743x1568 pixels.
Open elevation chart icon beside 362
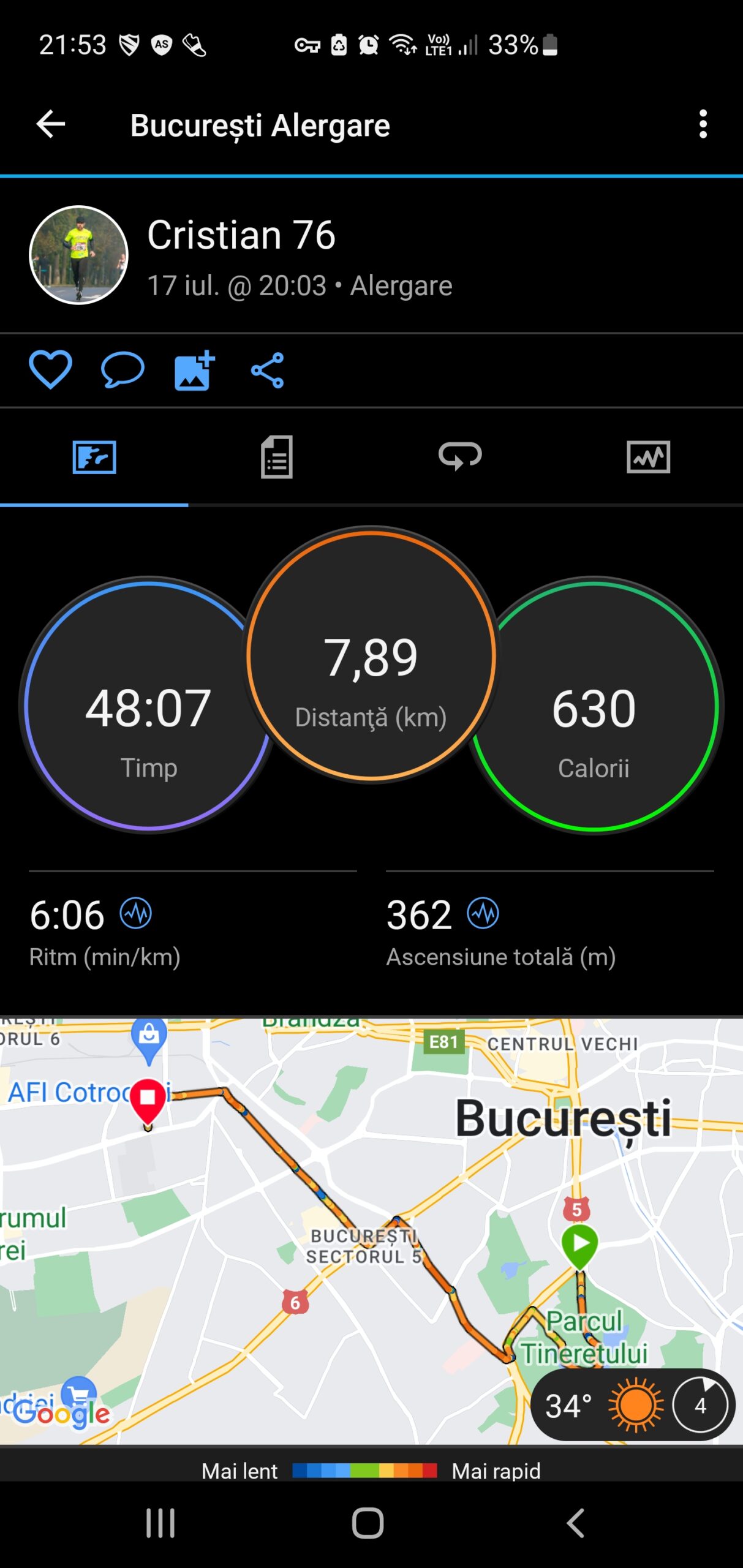tap(483, 913)
